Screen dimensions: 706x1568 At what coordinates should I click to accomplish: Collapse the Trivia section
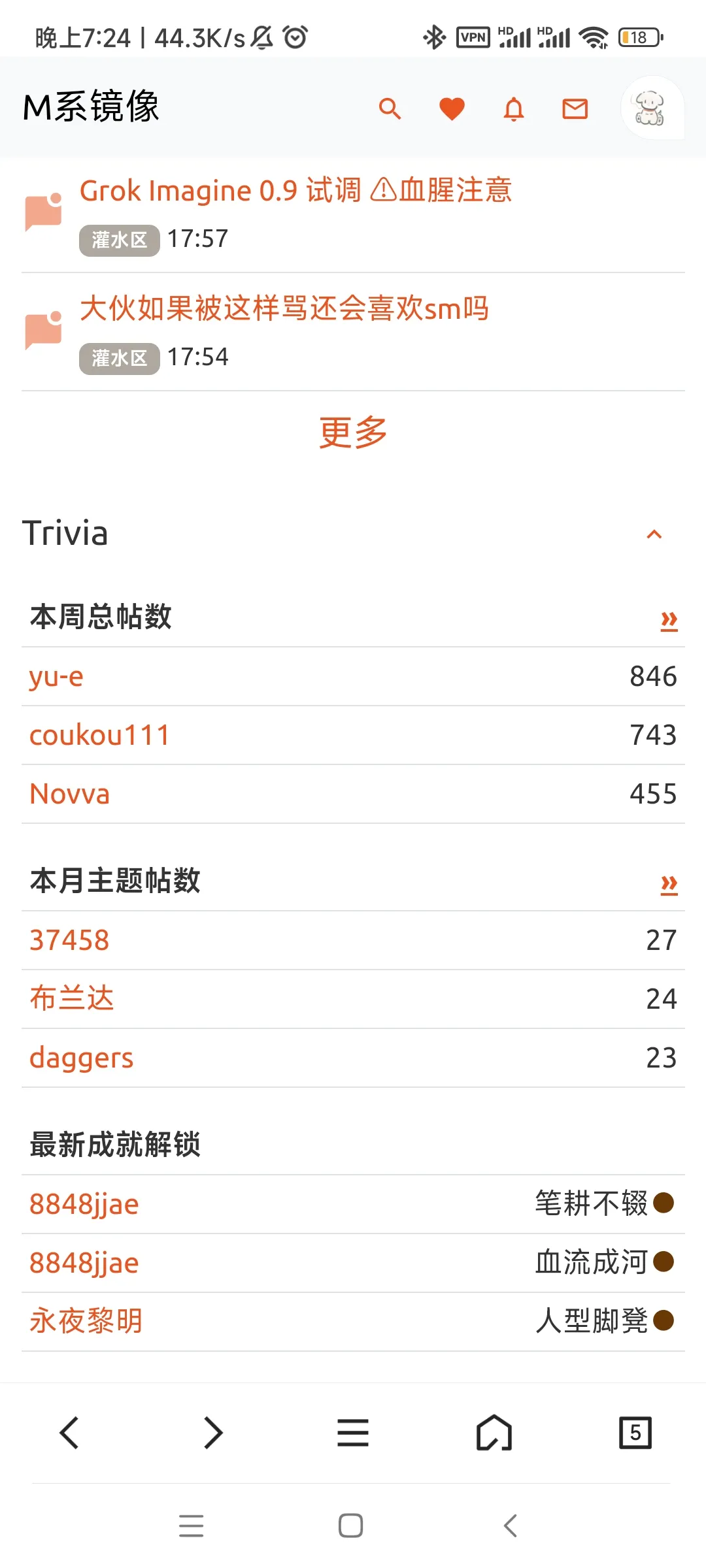point(654,534)
